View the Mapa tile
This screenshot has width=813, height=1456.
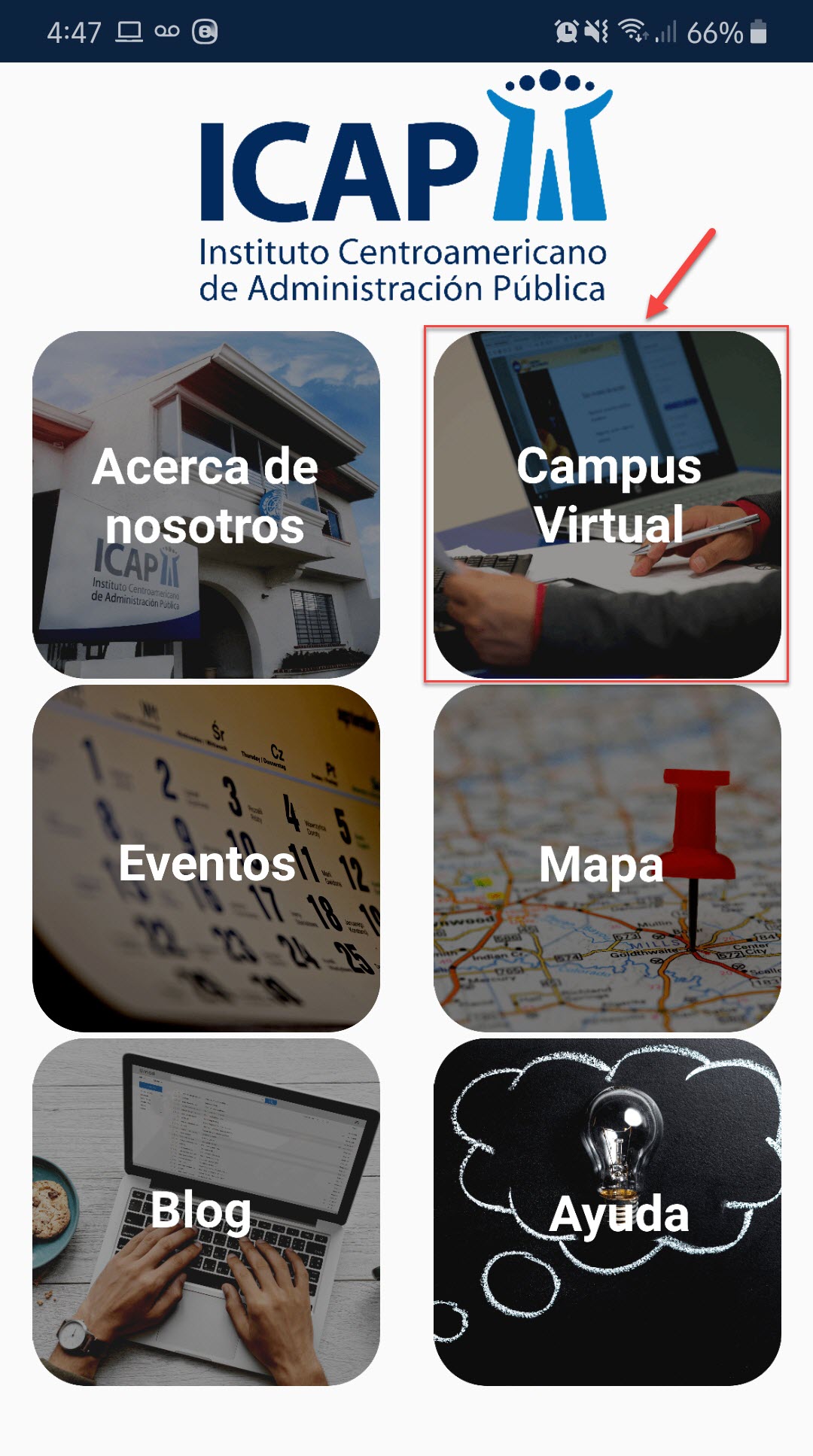607,858
